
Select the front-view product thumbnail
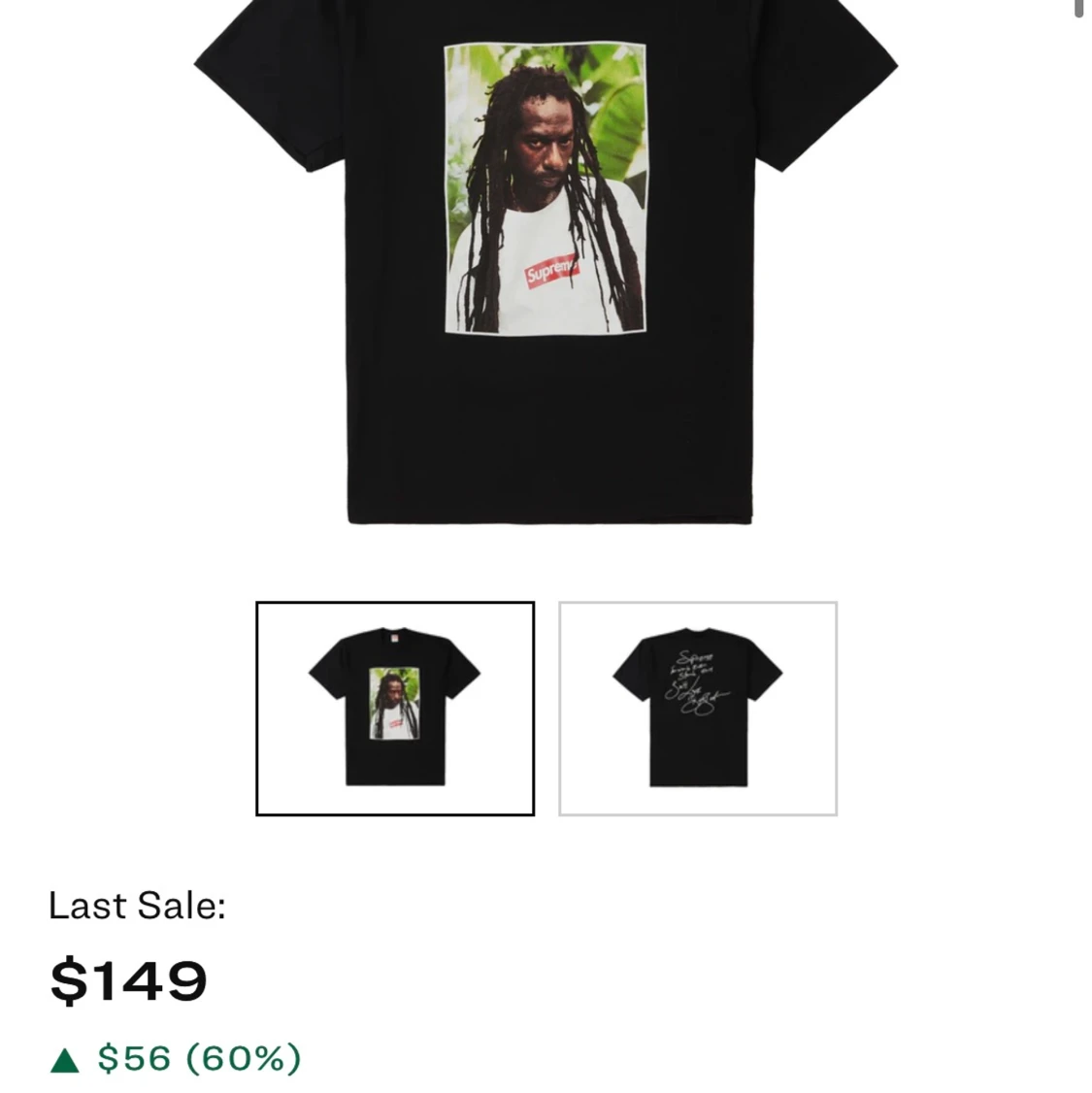coord(394,708)
